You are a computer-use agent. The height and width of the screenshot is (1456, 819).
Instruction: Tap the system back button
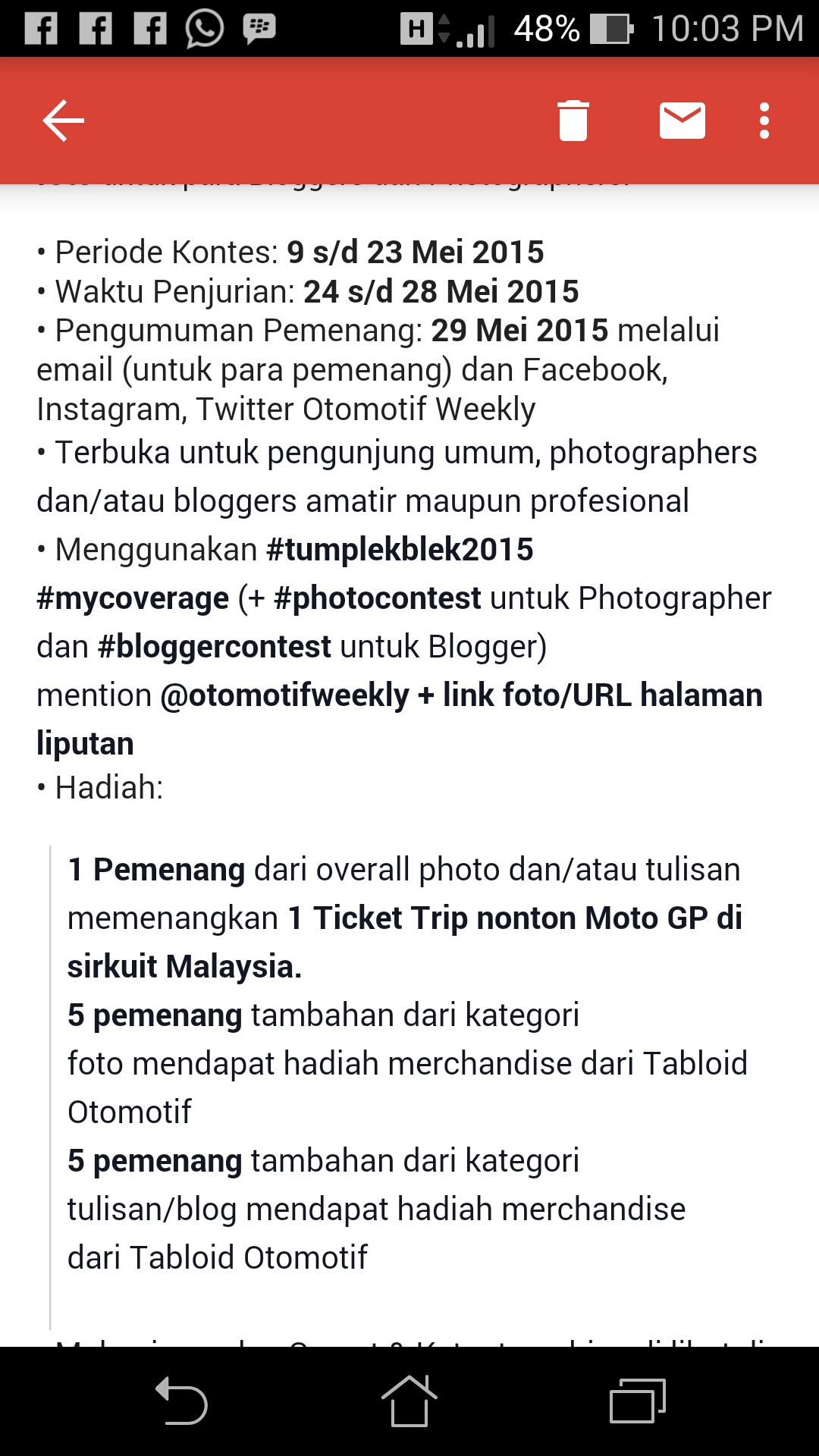182,1401
